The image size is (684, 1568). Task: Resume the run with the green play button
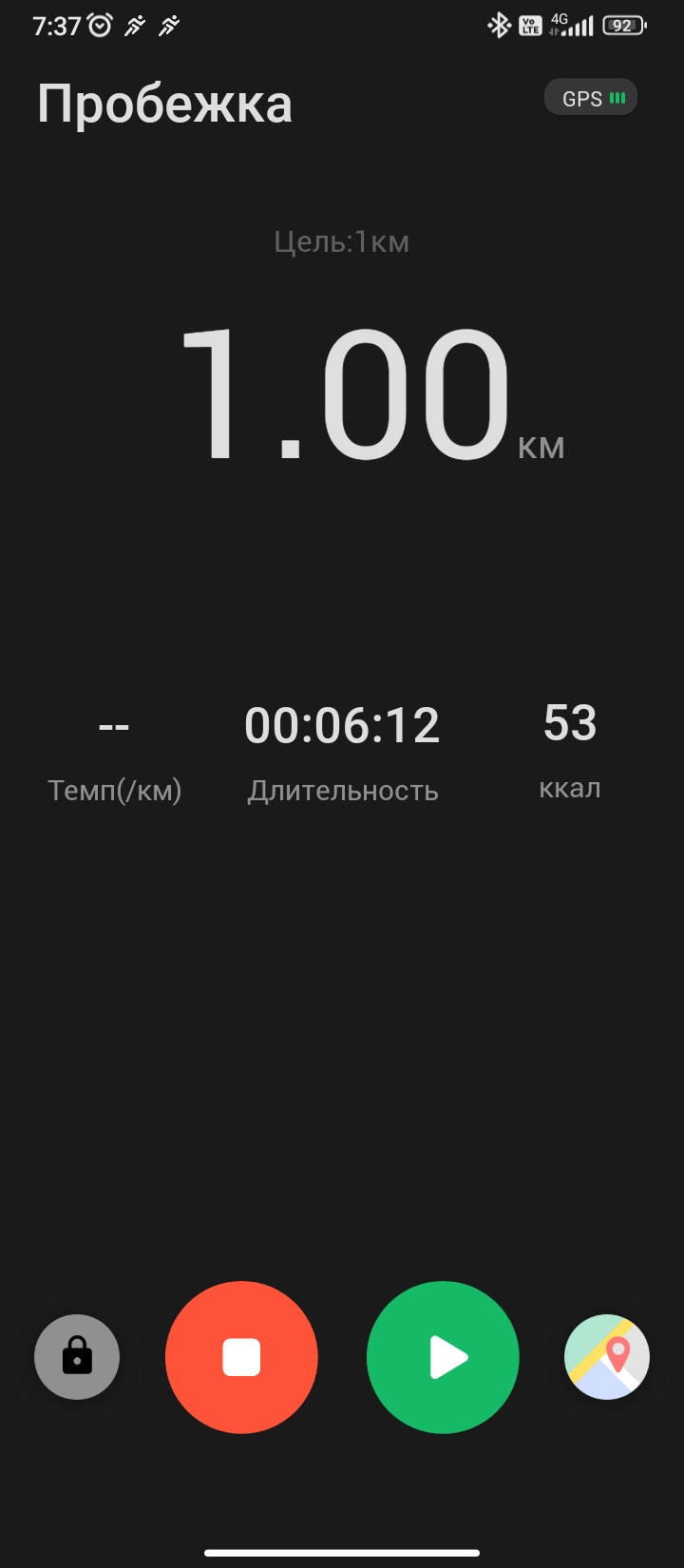443,1357
